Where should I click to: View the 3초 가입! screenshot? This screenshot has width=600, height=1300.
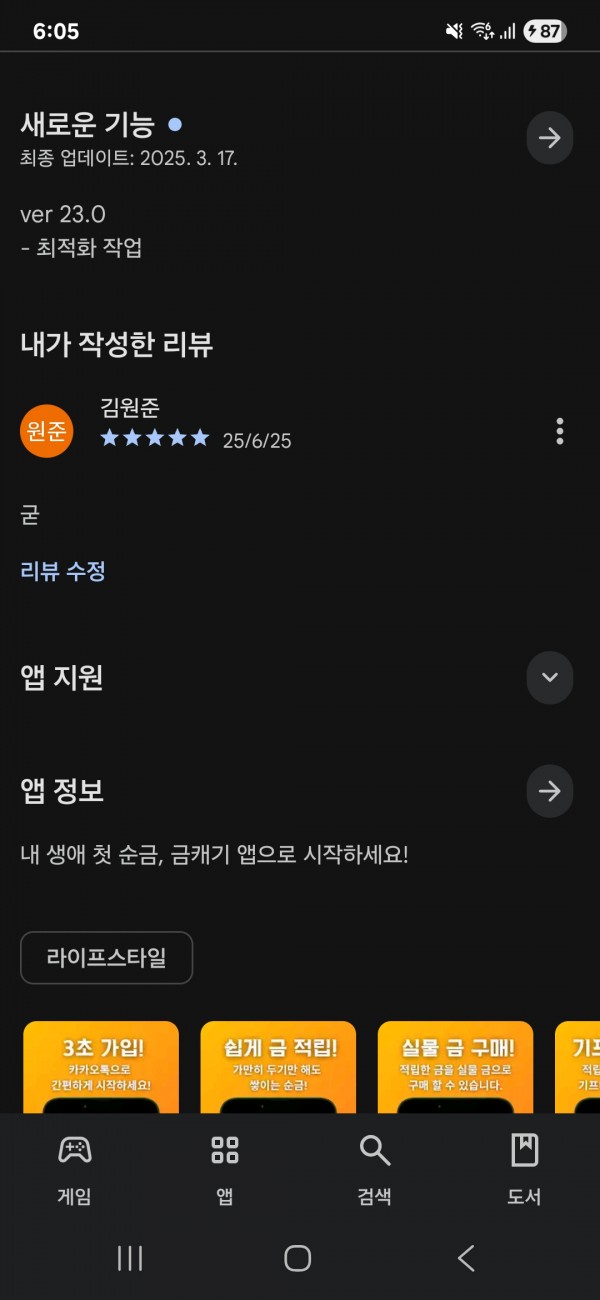click(x=101, y=1067)
